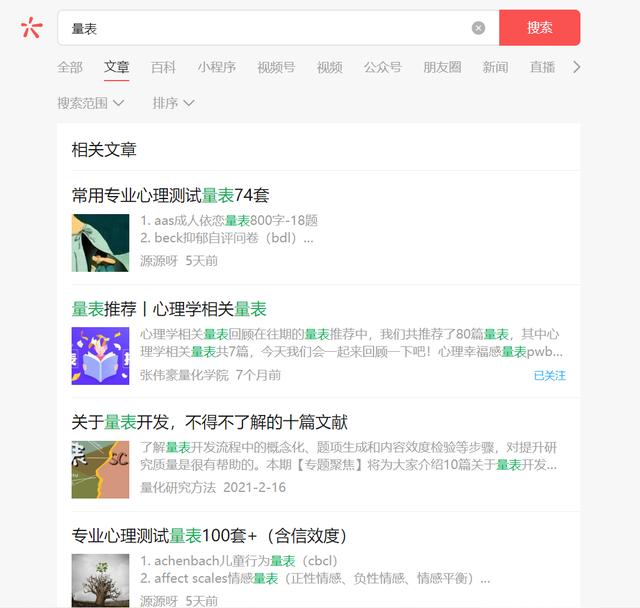Viewport: 640px width, 608px height.
Task: Open the 视频号 tab
Action: (x=276, y=67)
